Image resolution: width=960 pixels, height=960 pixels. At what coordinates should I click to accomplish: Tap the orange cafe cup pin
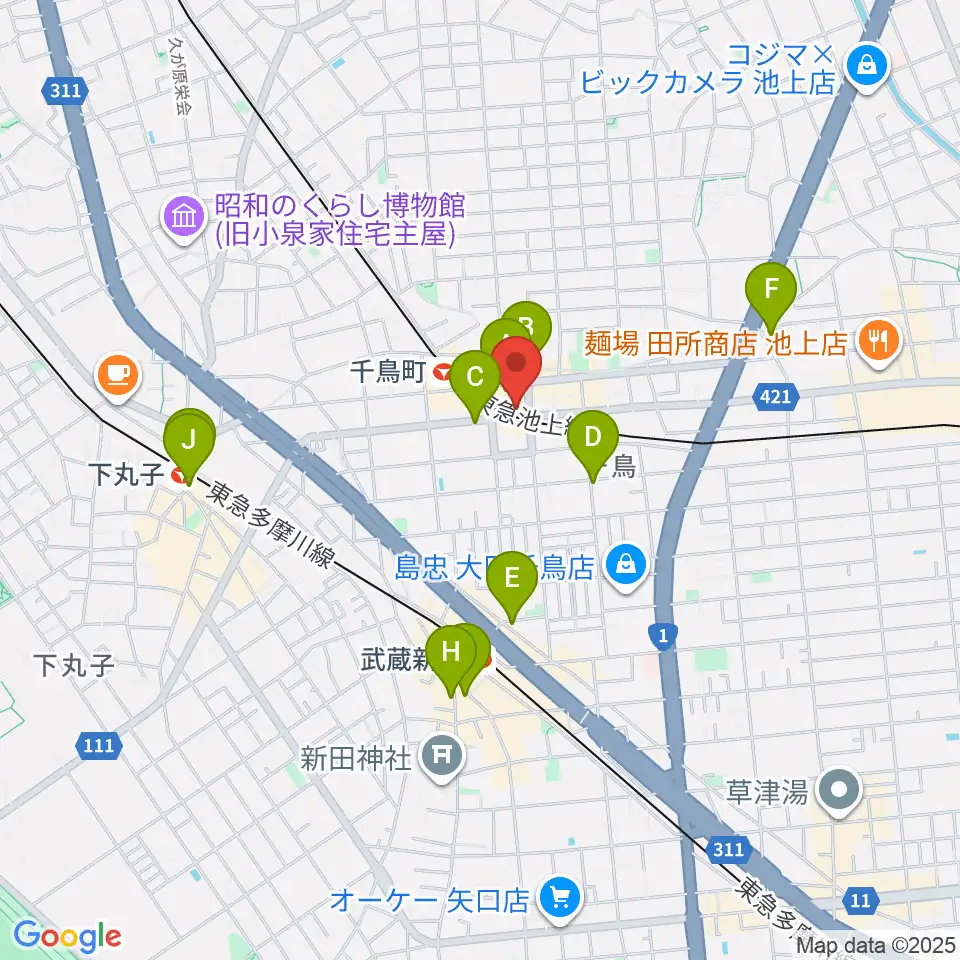click(119, 378)
